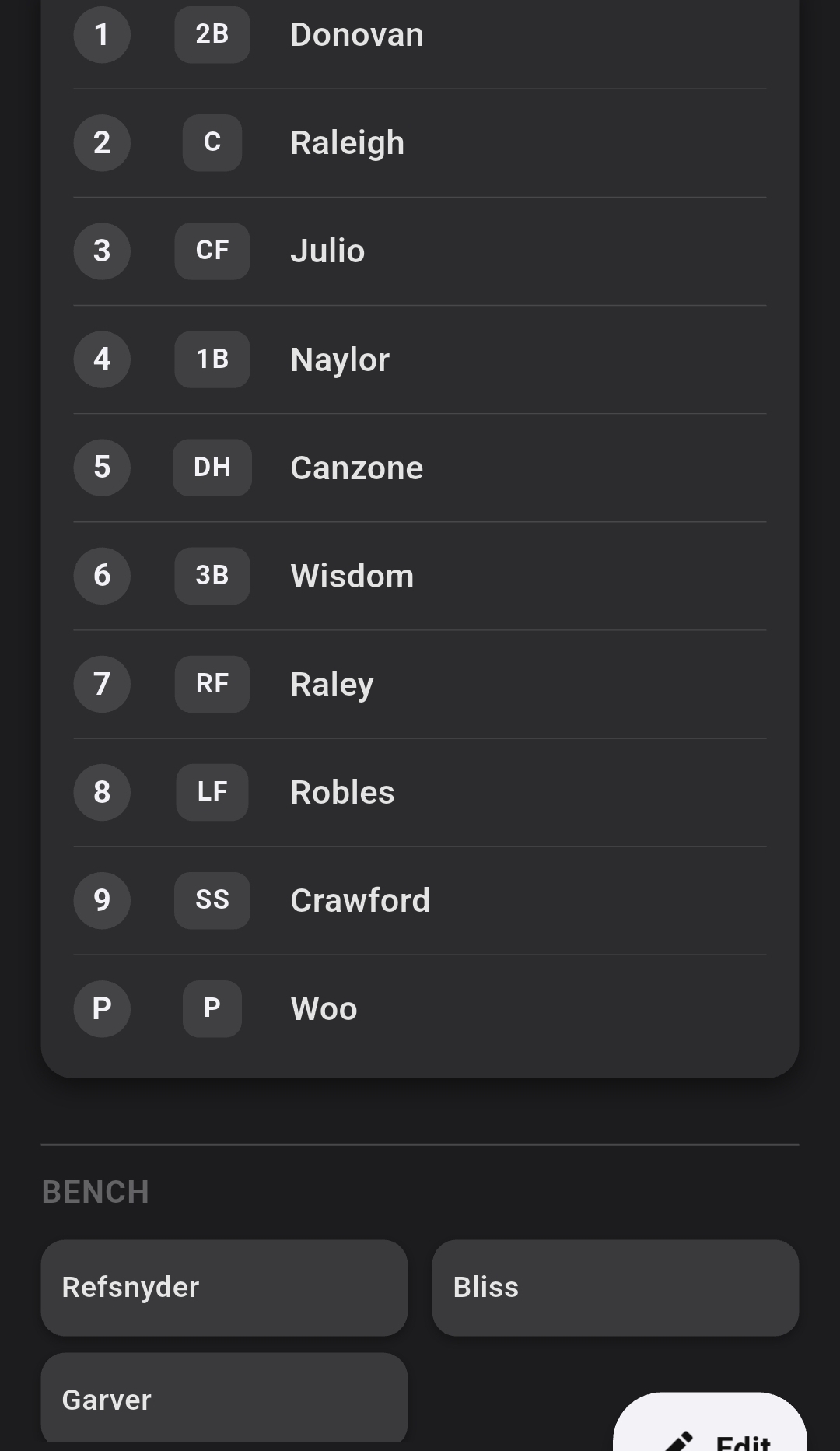Select designated hitter Canzone
Screen dimensions: 840x1451
click(420, 468)
